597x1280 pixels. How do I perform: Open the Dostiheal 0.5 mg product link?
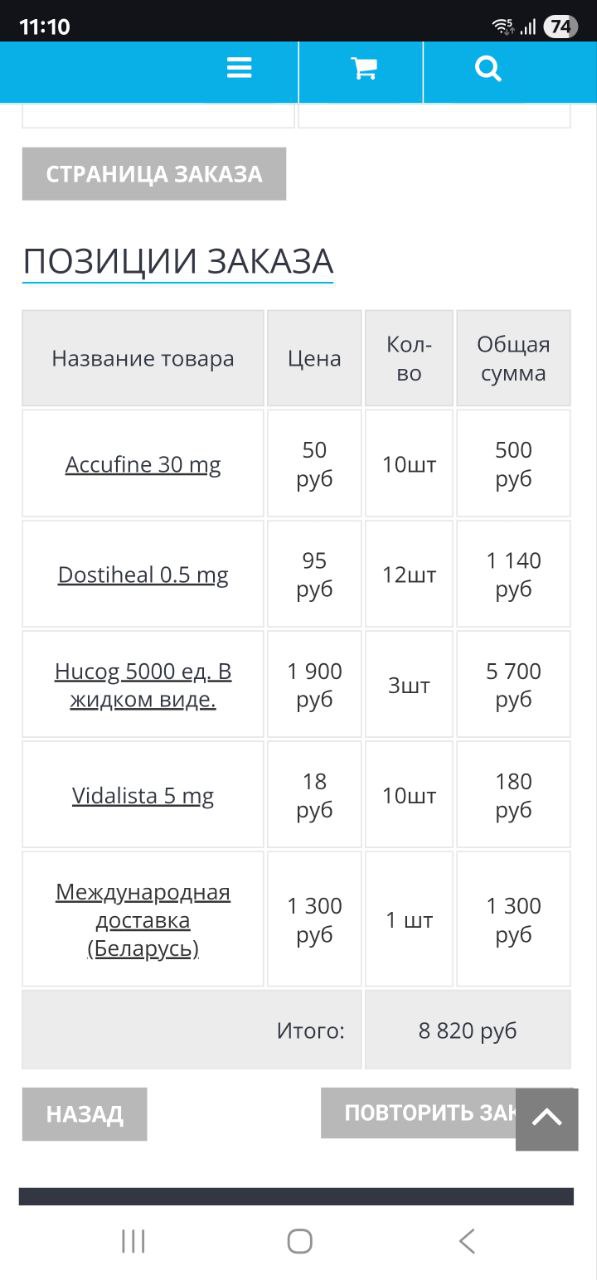[x=143, y=575]
